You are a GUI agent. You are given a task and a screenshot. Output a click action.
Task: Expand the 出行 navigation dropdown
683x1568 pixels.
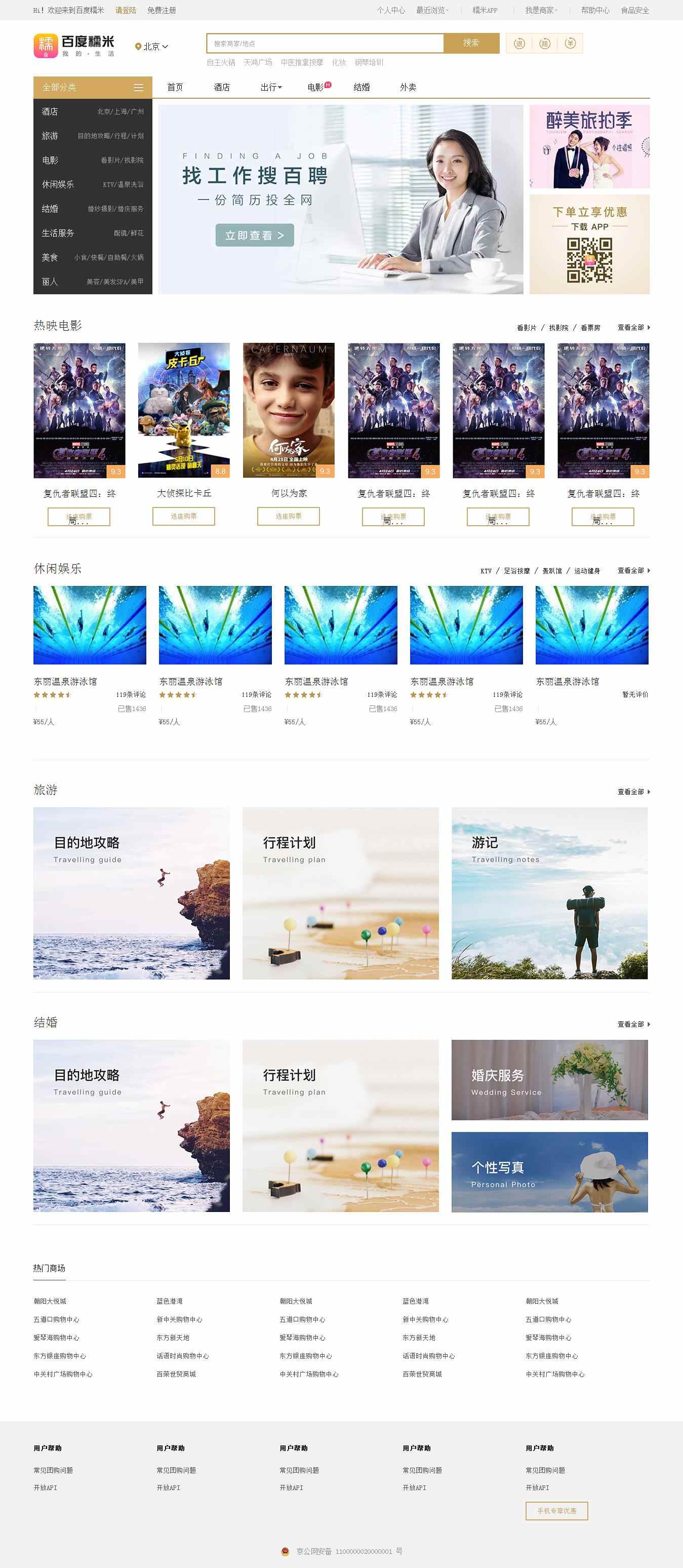[x=271, y=87]
